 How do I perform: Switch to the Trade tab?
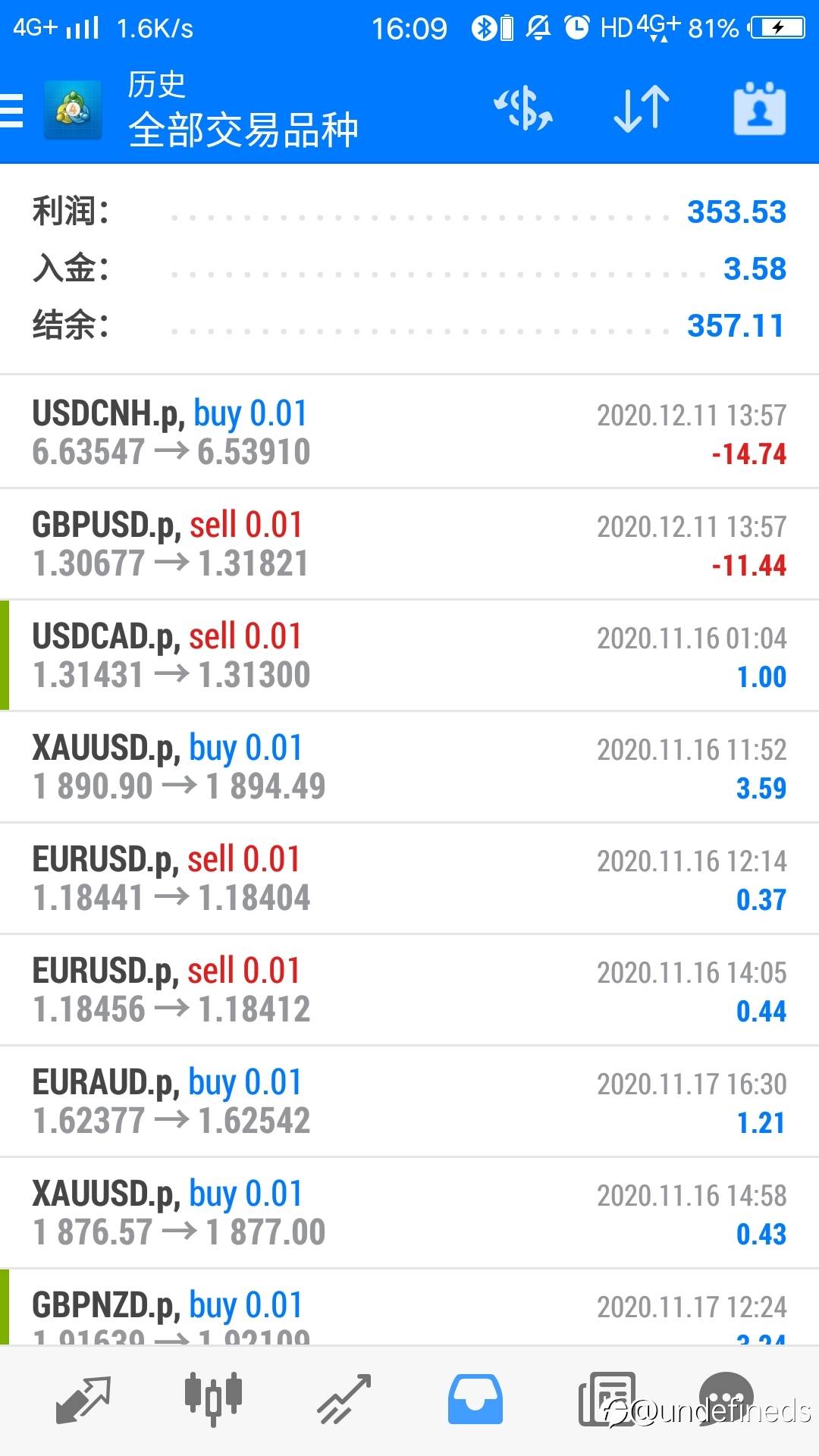click(x=344, y=1398)
